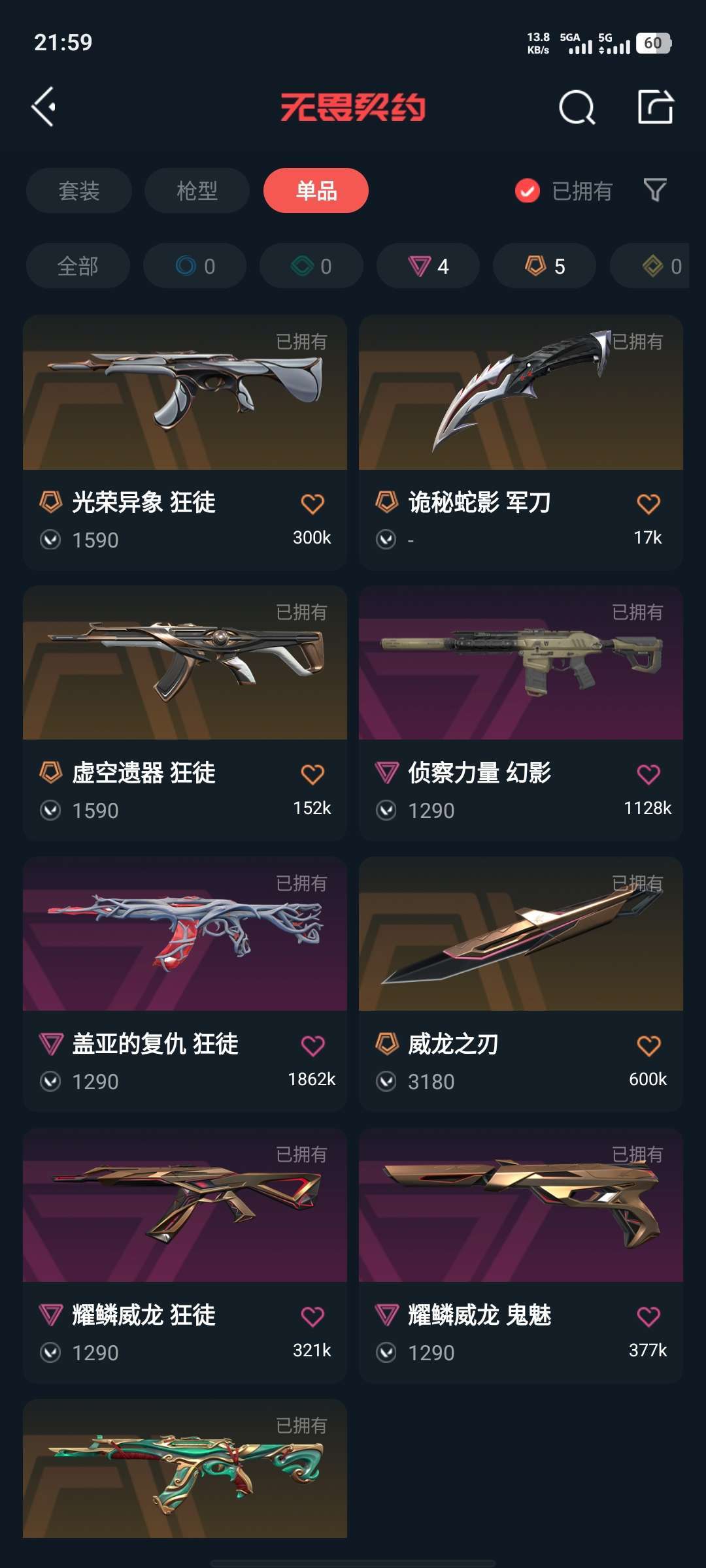This screenshot has width=706, height=1568.
Task: Favorite the 光荣异象 狂徒 heart icon
Action: click(312, 504)
